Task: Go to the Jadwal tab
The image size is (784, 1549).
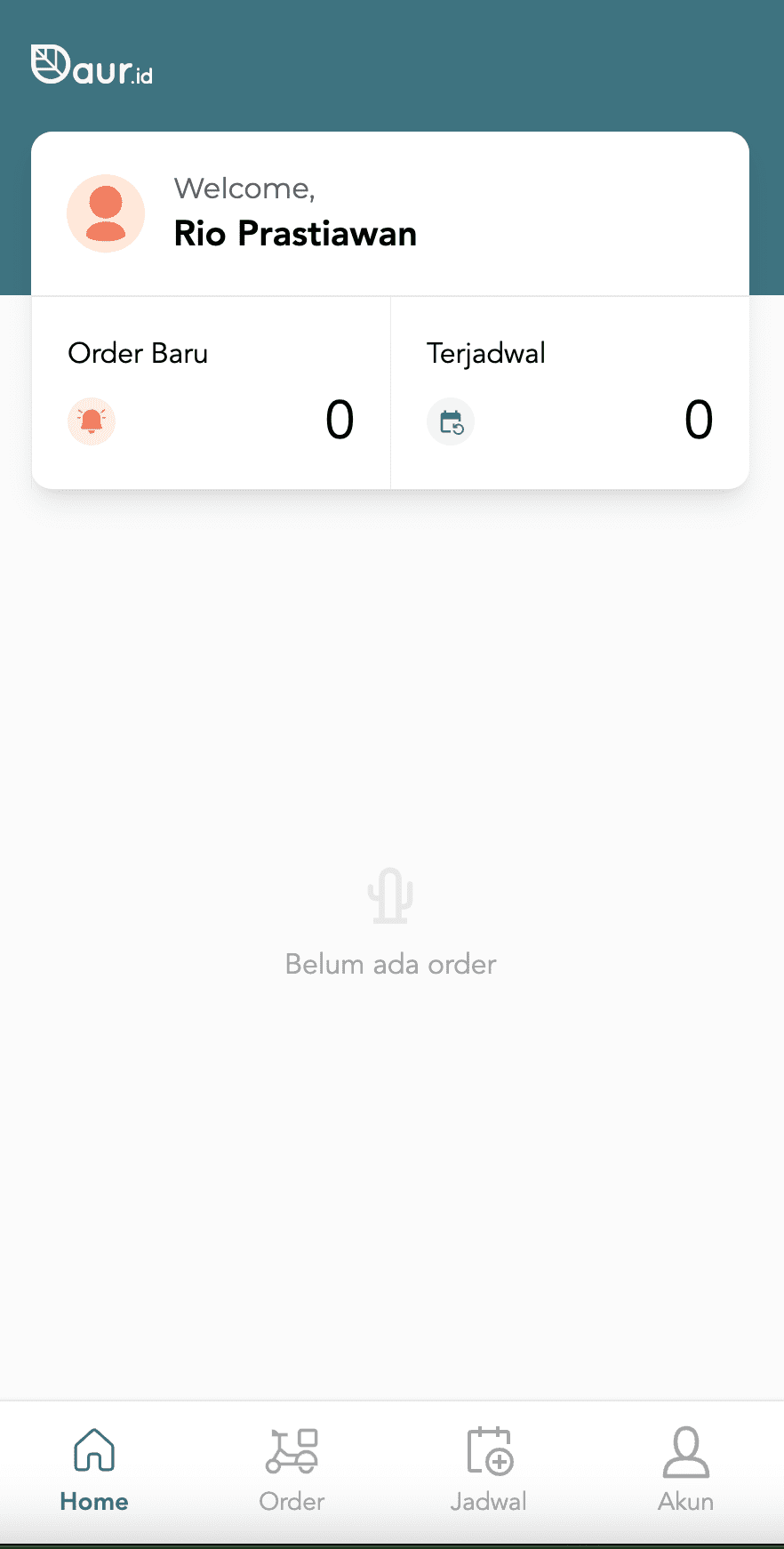Action: coord(489,1469)
